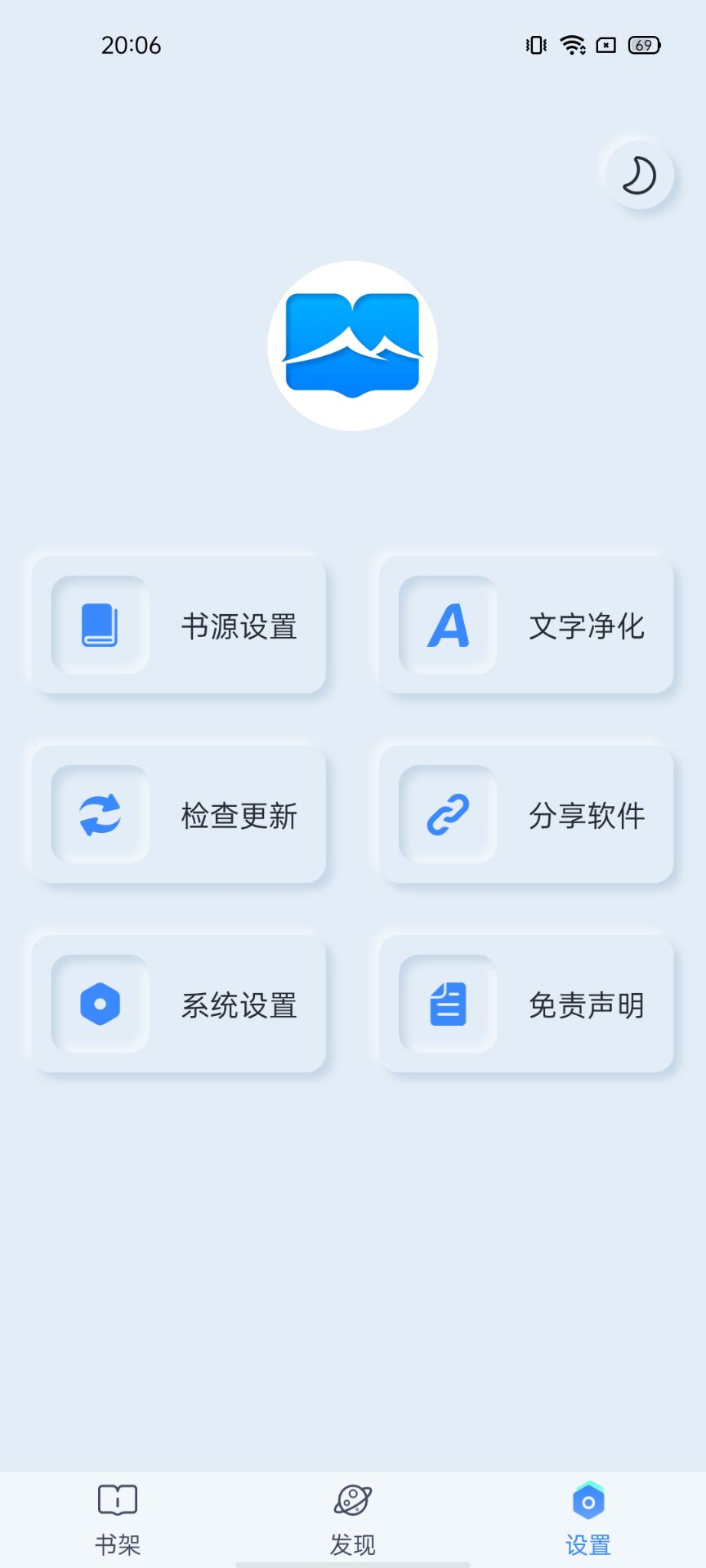Select the 设置 settings tab
This screenshot has width=706, height=1568.
588,1519
